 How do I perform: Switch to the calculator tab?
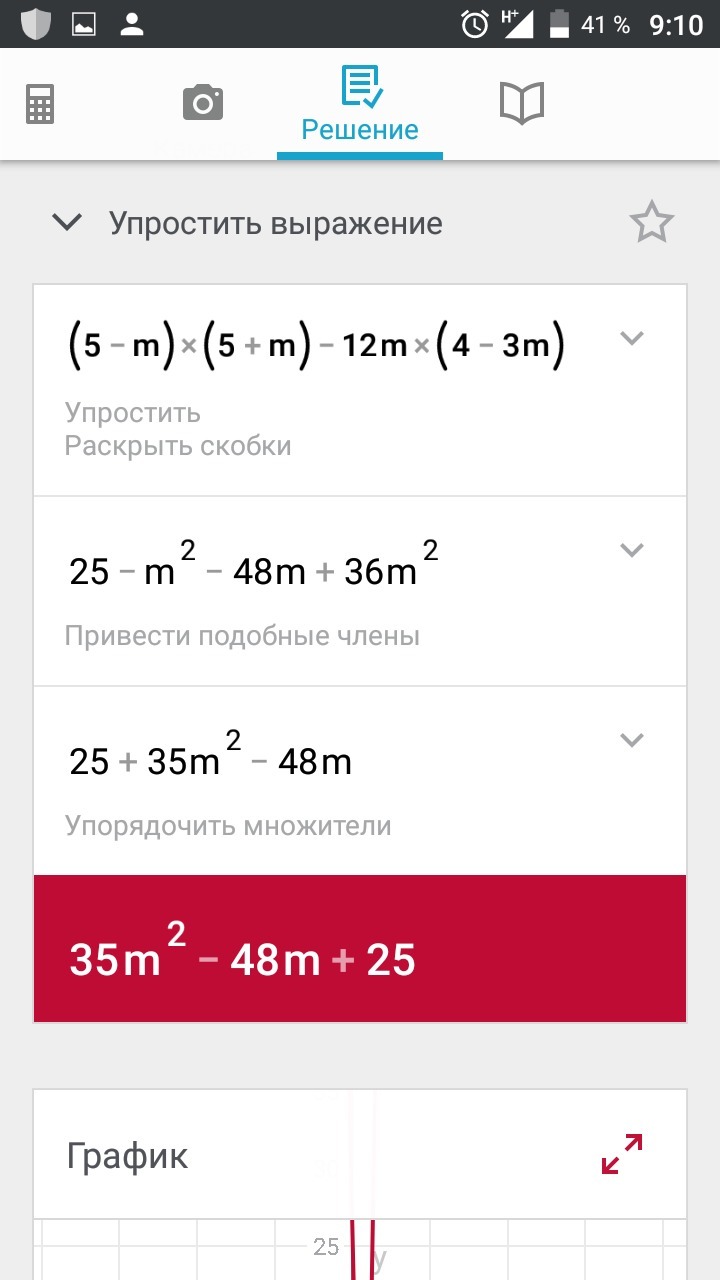[40, 104]
